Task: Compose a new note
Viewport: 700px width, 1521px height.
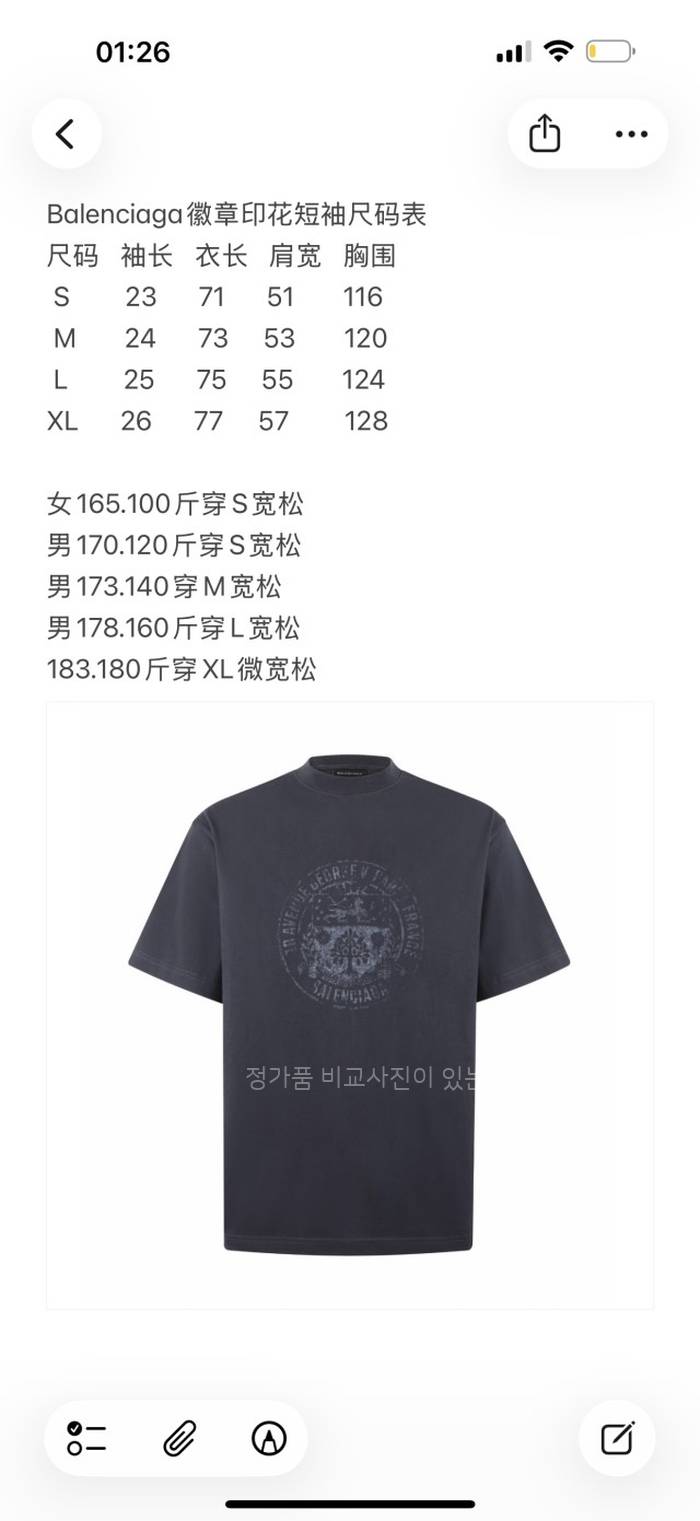Action: tap(617, 1438)
